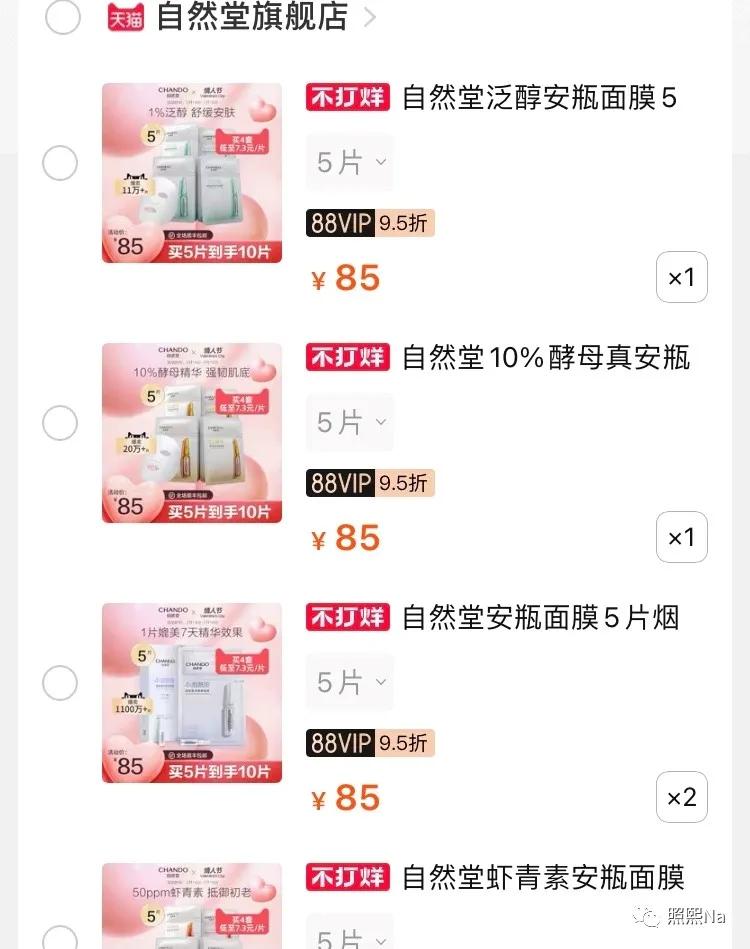
Task: Open the 5片 selector on 安瓶面膜5片烟
Action: point(349,682)
